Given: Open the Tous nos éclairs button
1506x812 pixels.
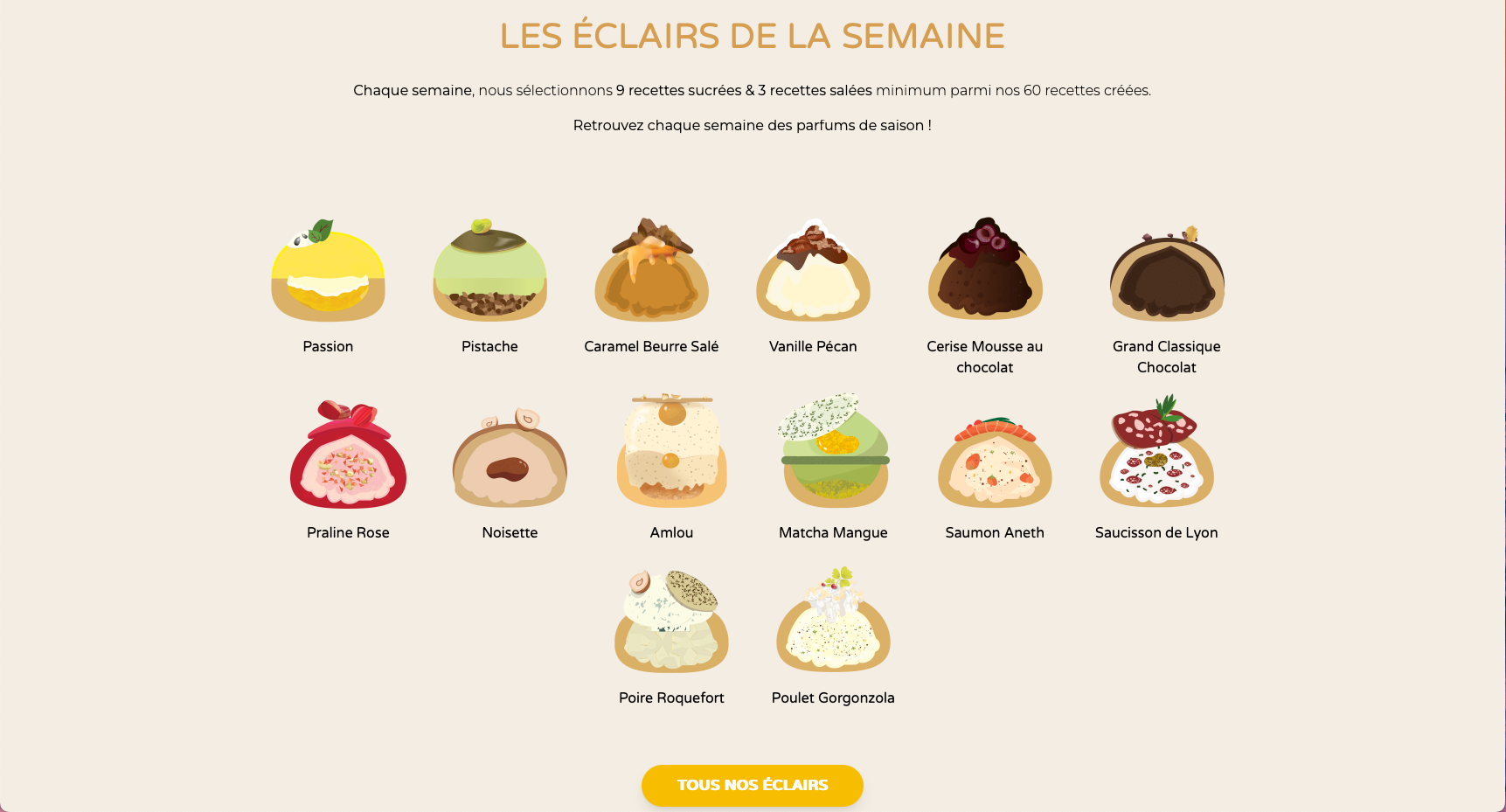Looking at the screenshot, I should pos(752,785).
